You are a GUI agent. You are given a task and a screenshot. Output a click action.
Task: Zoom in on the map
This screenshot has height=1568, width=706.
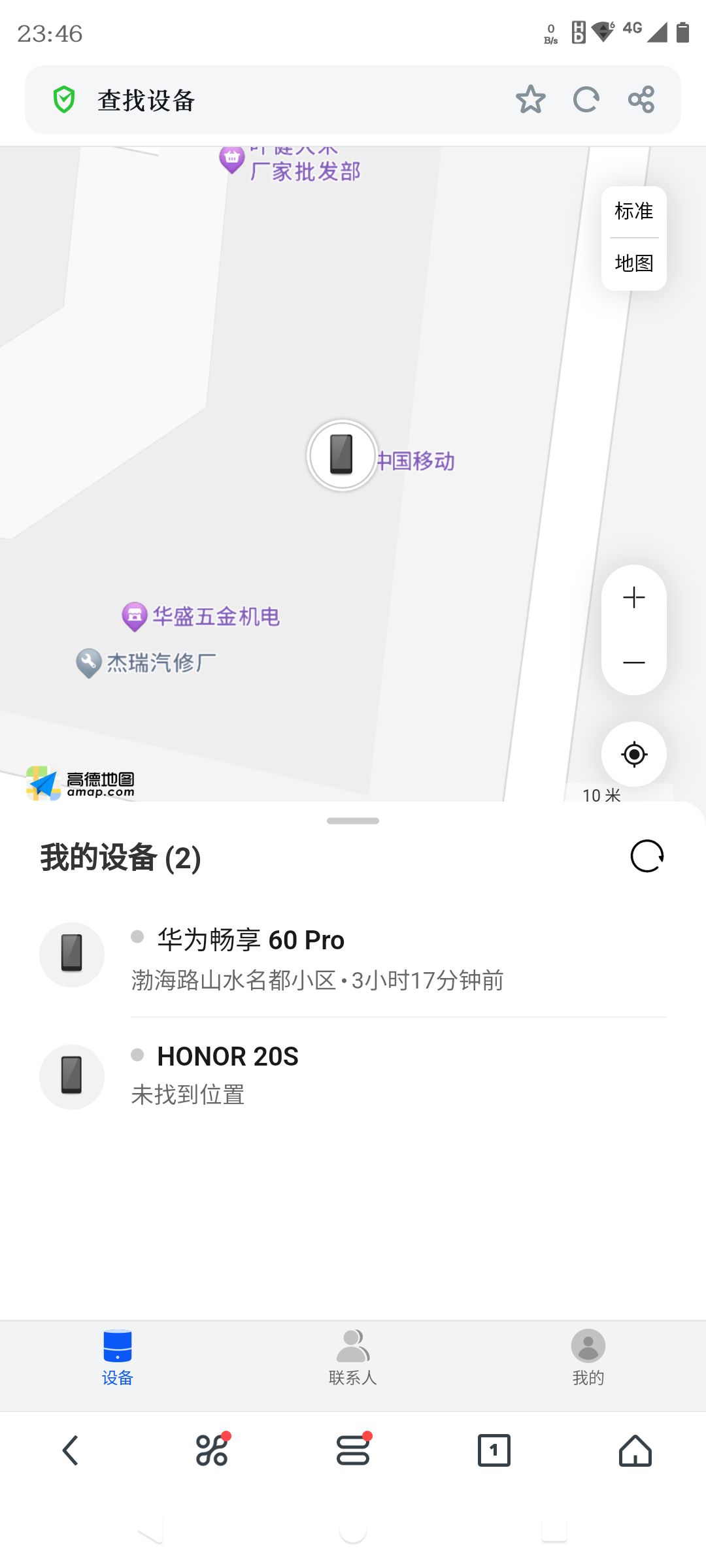point(634,597)
